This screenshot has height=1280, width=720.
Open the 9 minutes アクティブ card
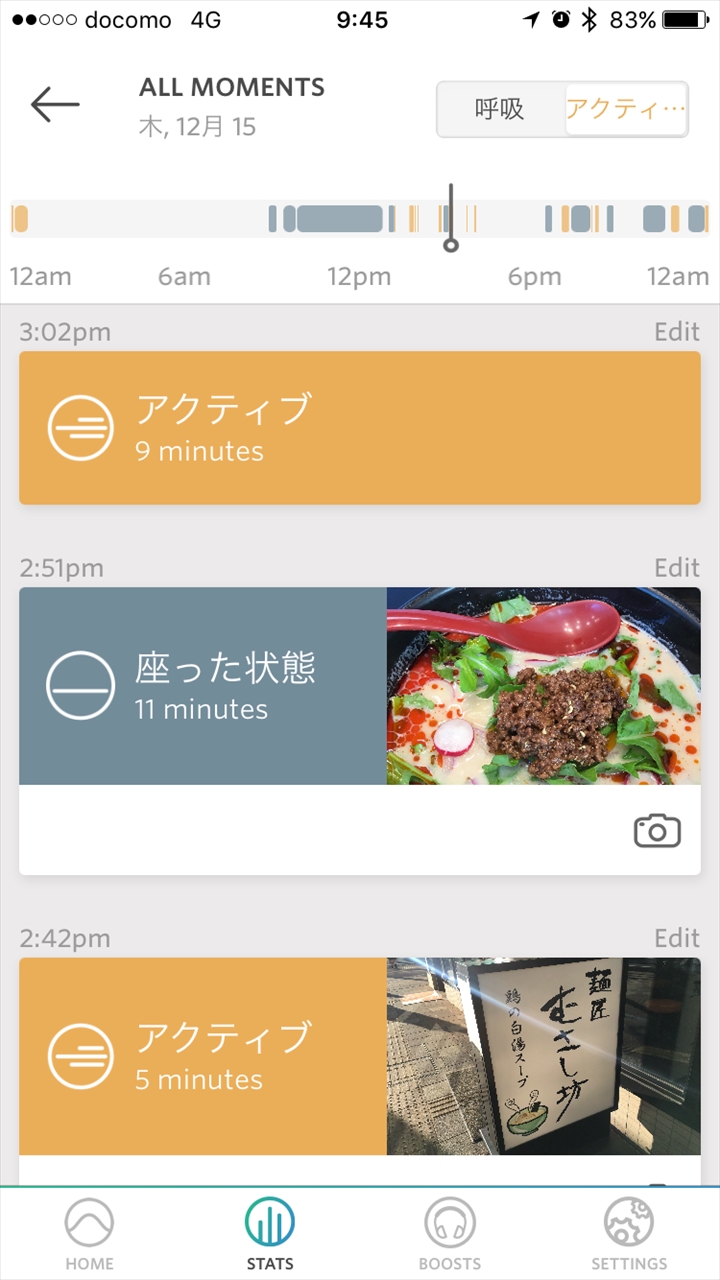click(360, 428)
